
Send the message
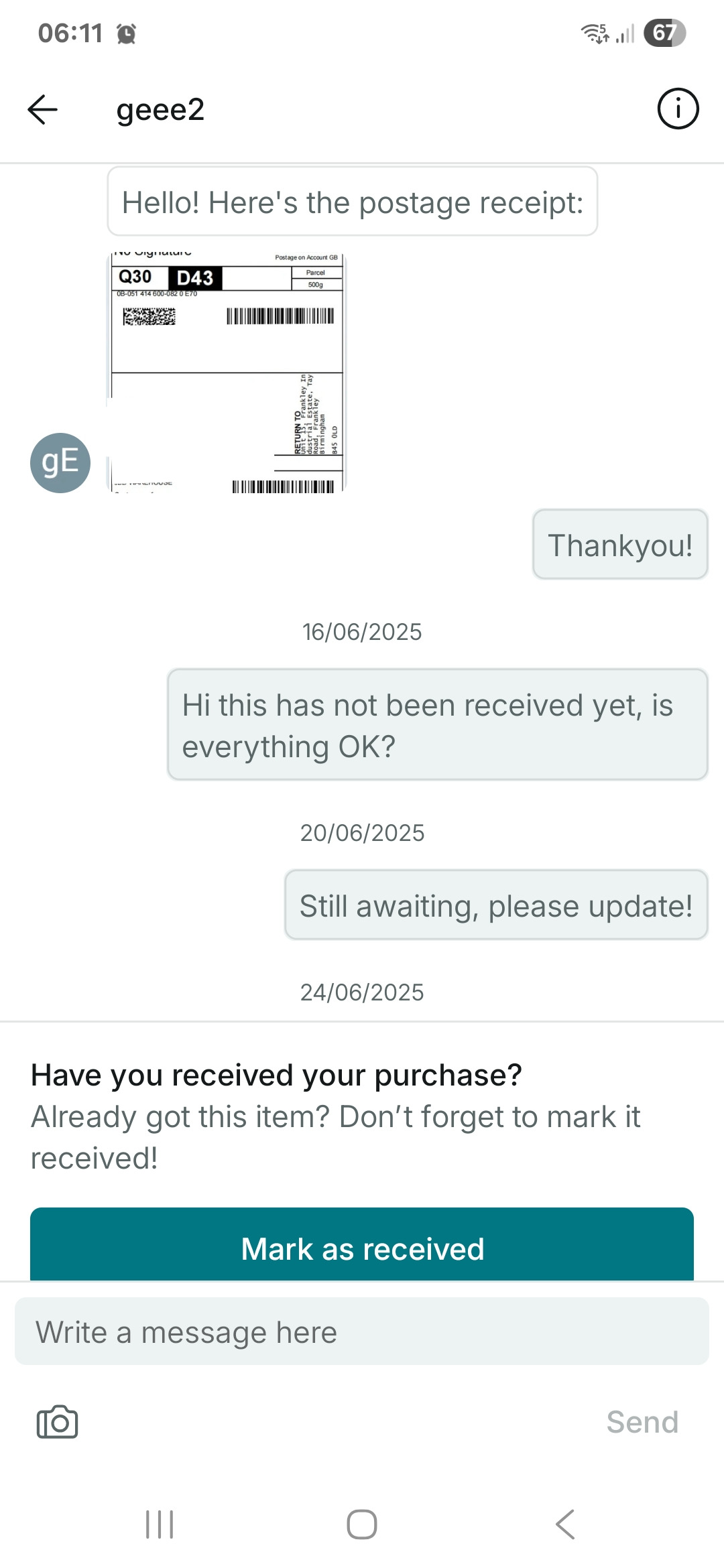(x=642, y=1422)
